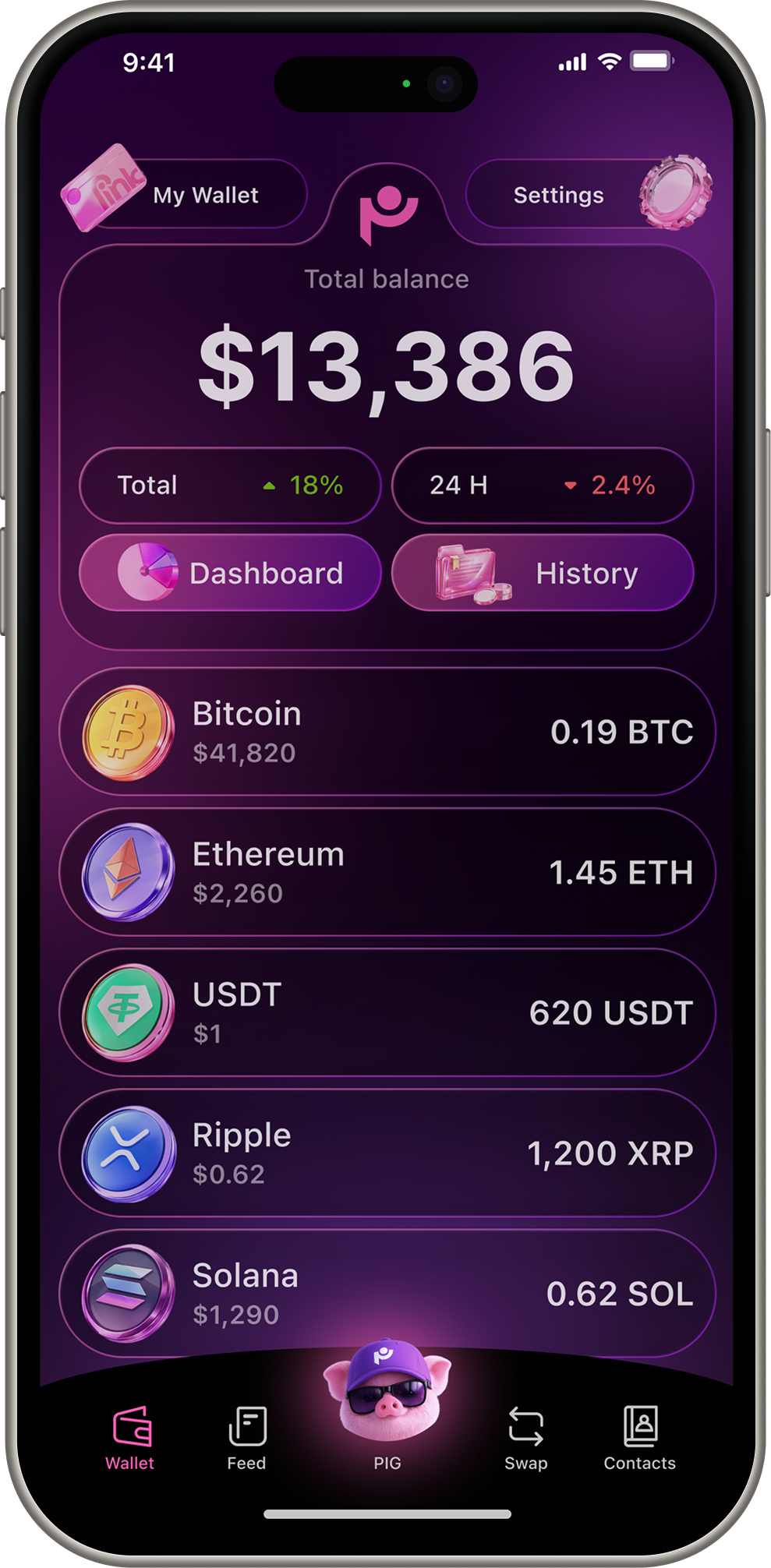Open the Dashboard
The height and width of the screenshot is (1568, 771).
(230, 573)
